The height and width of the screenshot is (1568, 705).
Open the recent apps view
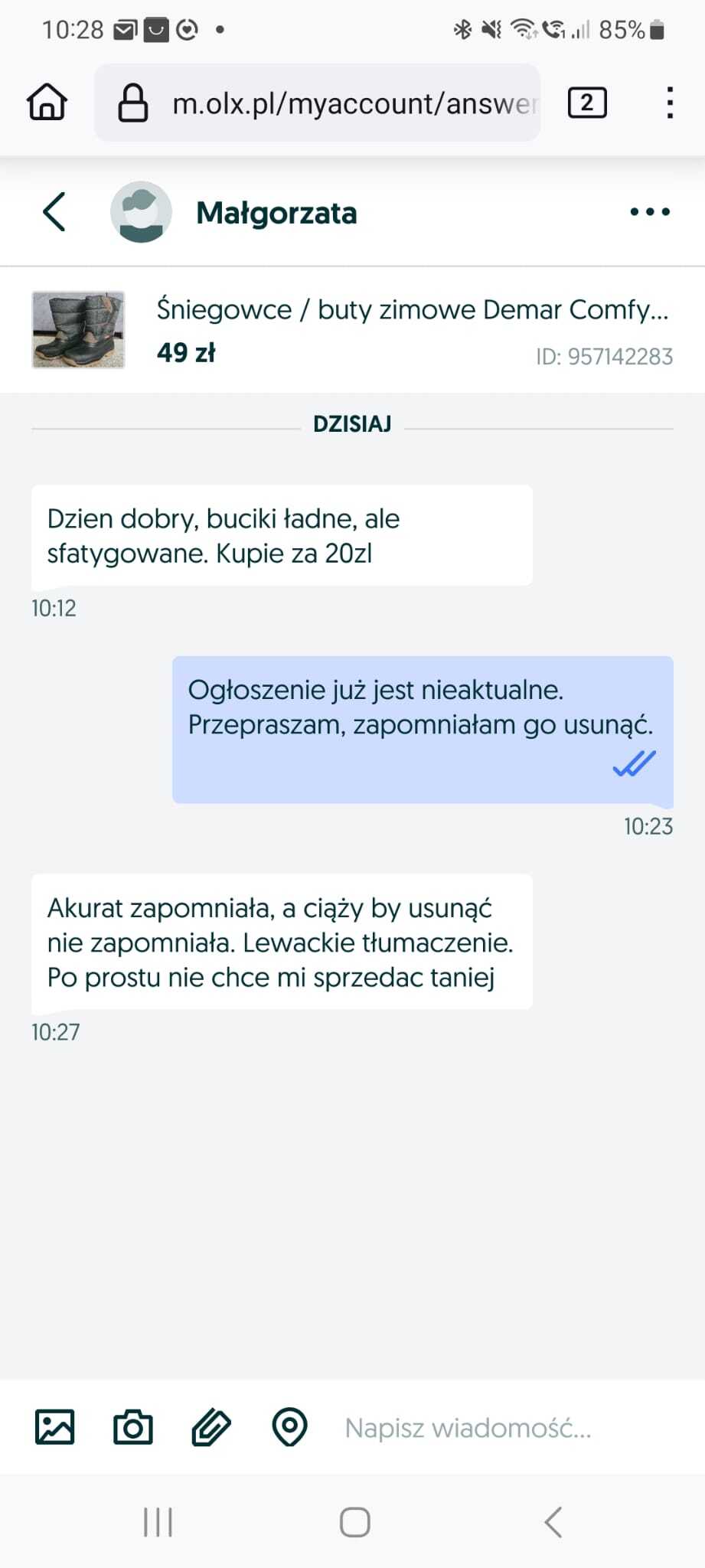(x=158, y=1522)
